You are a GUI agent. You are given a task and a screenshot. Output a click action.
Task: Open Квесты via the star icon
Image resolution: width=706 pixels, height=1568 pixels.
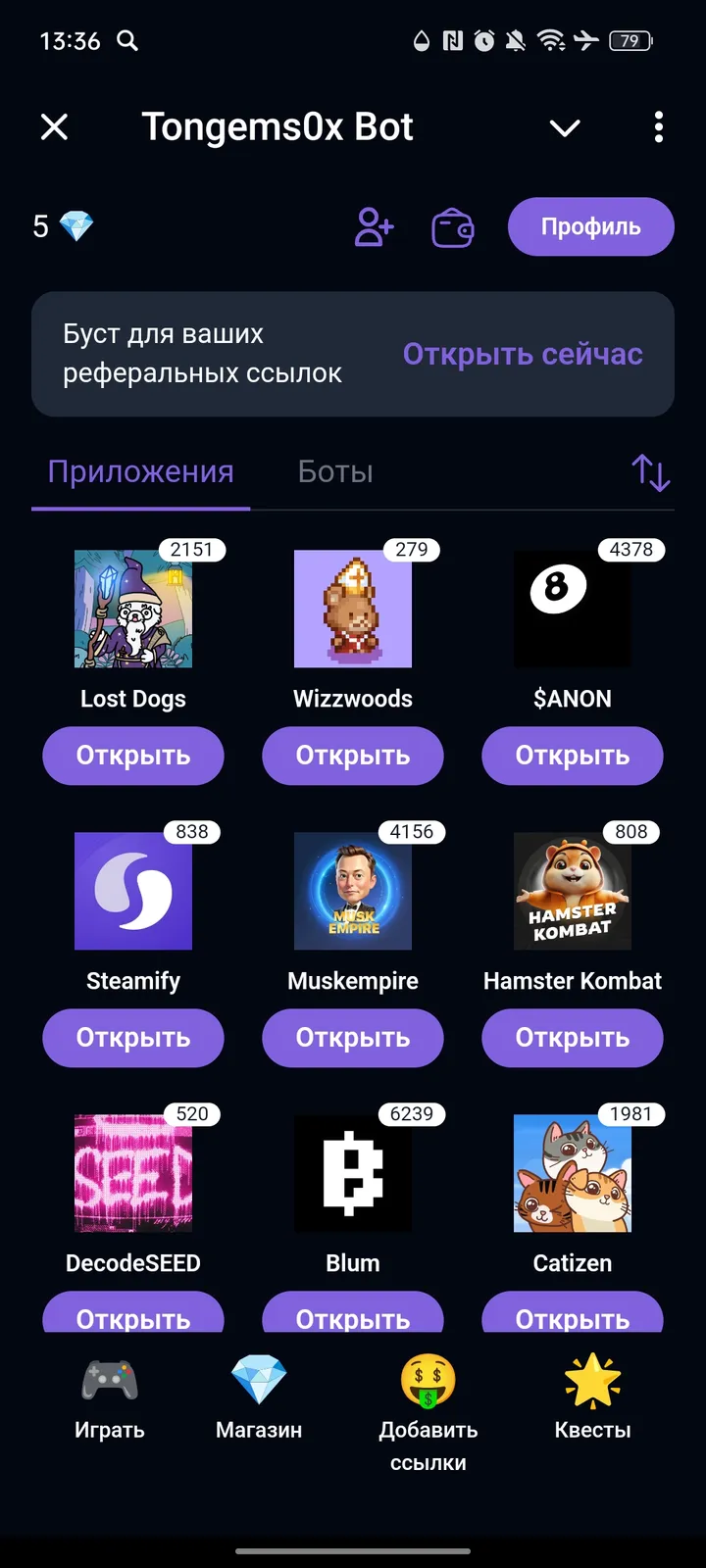pyautogui.click(x=592, y=1382)
